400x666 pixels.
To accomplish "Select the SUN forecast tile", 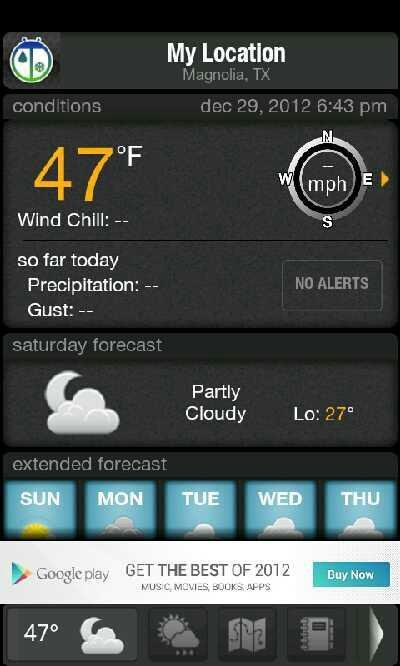I will coord(40,509).
